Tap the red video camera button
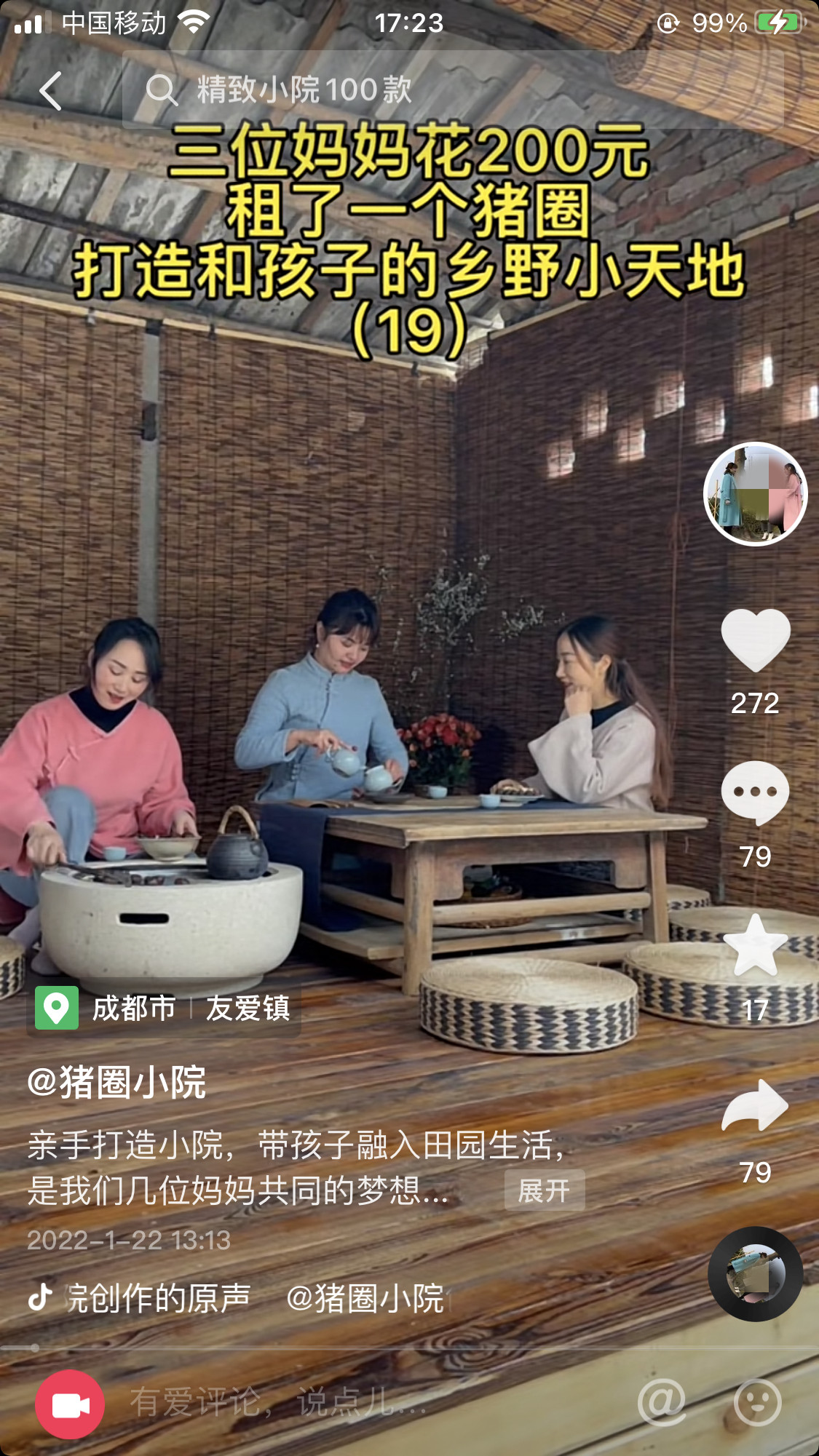 point(70,1404)
